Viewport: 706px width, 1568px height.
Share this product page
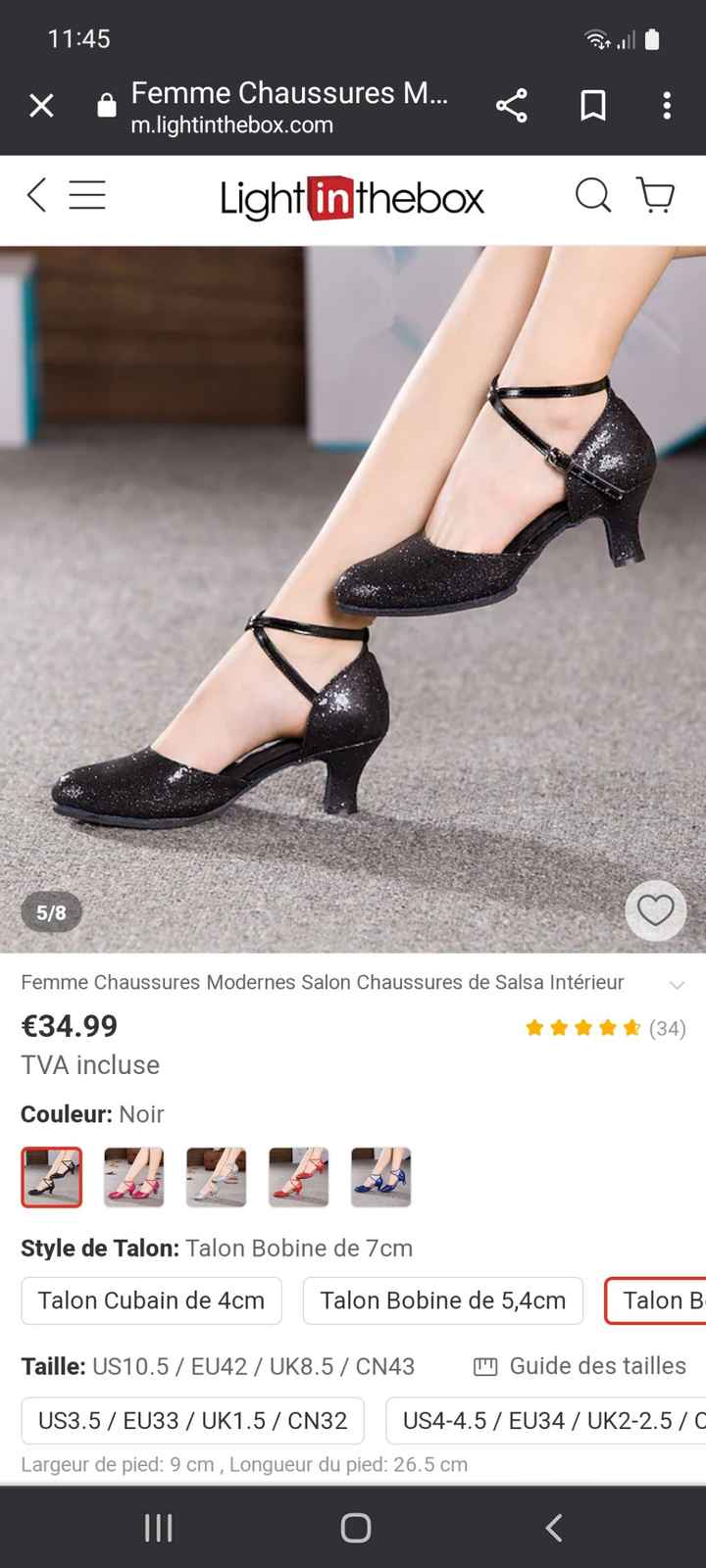[x=512, y=105]
